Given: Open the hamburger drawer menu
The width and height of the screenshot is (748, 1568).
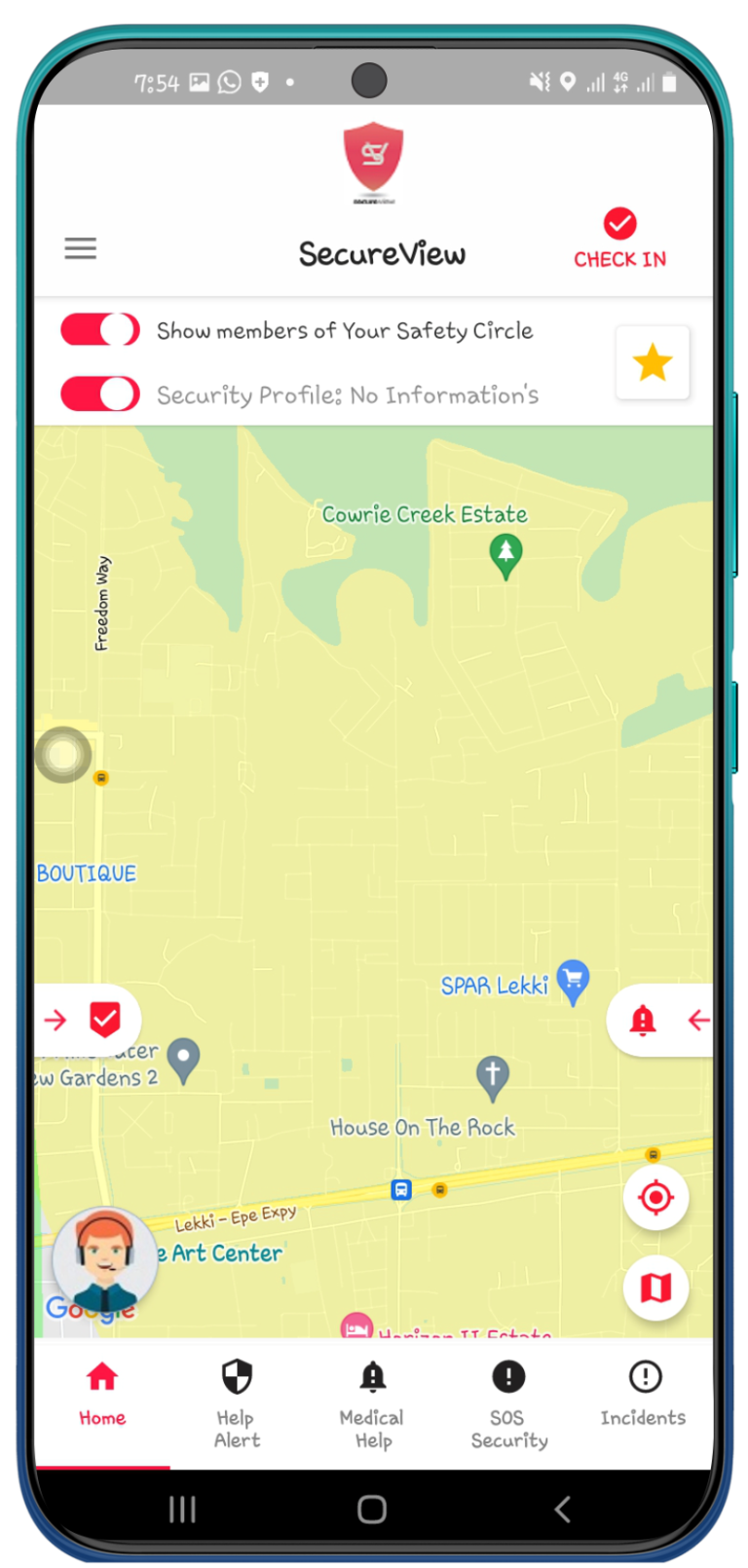Looking at the screenshot, I should [x=81, y=248].
